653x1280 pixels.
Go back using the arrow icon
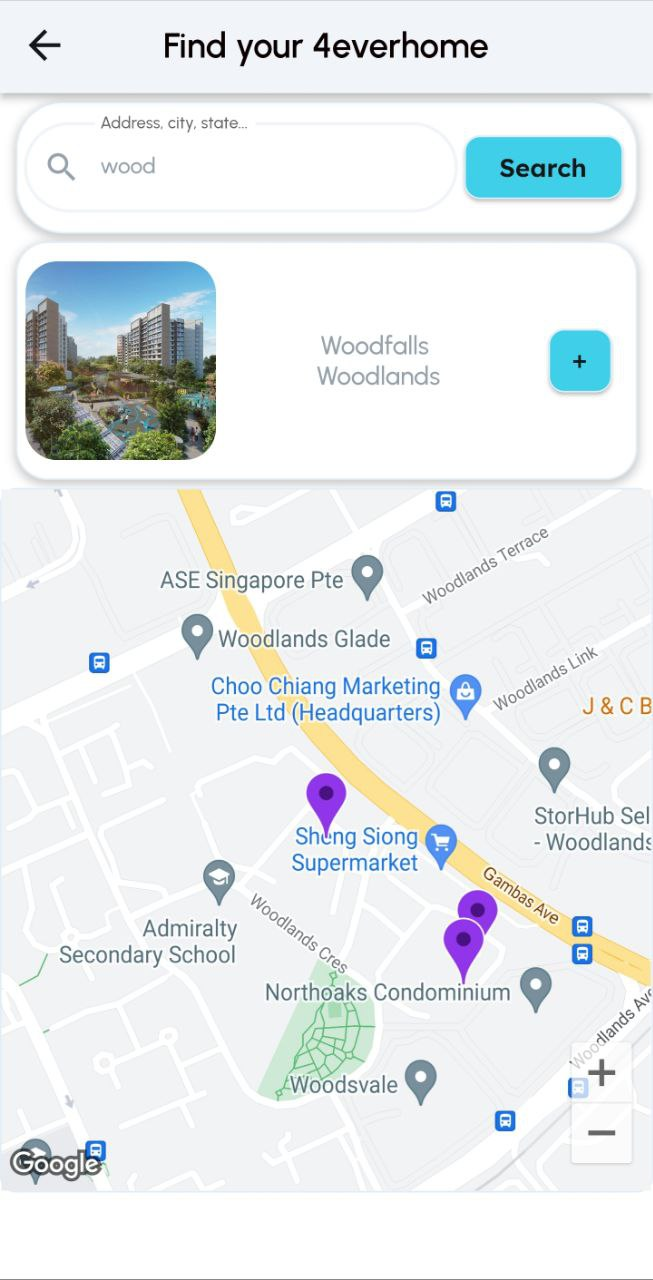[45, 45]
